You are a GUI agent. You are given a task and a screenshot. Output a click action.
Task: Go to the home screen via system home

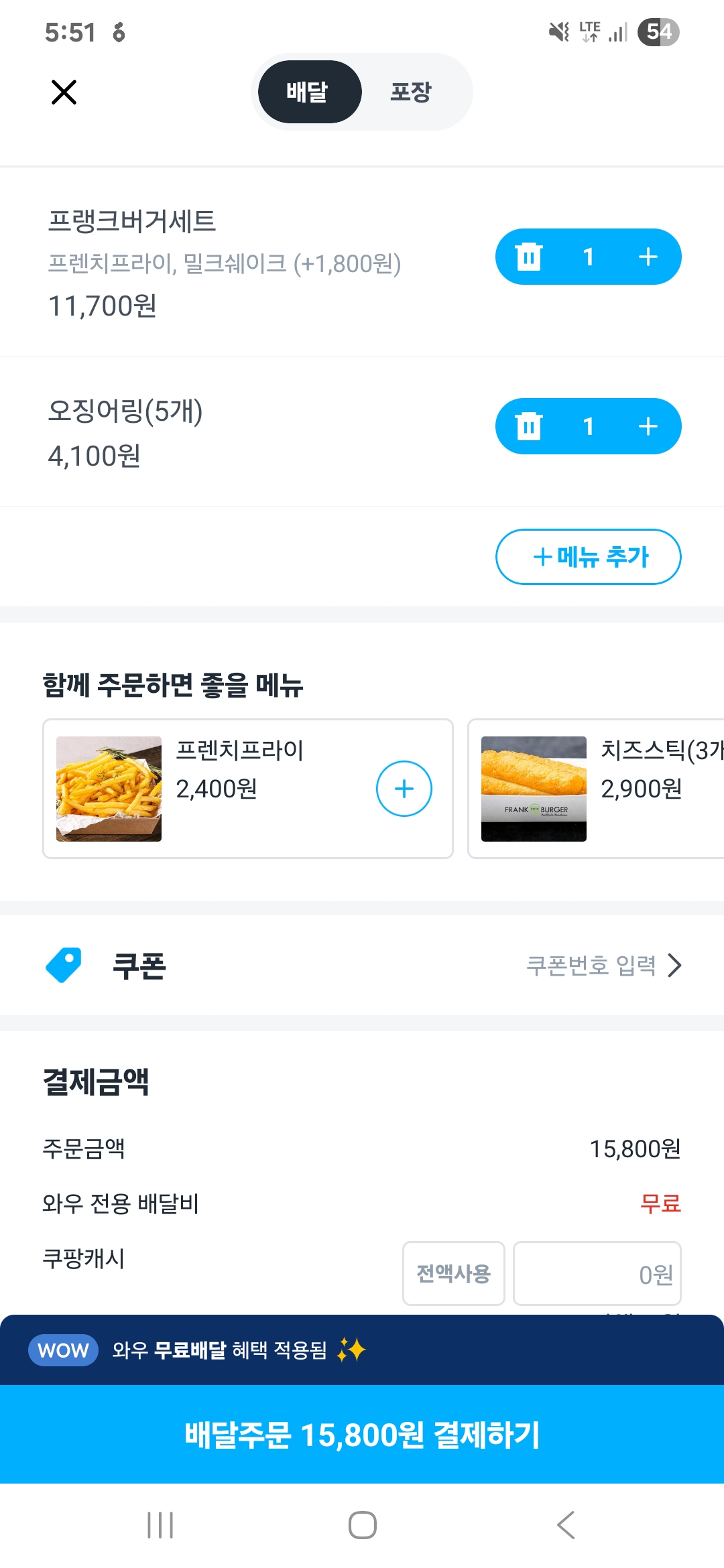click(362, 1525)
